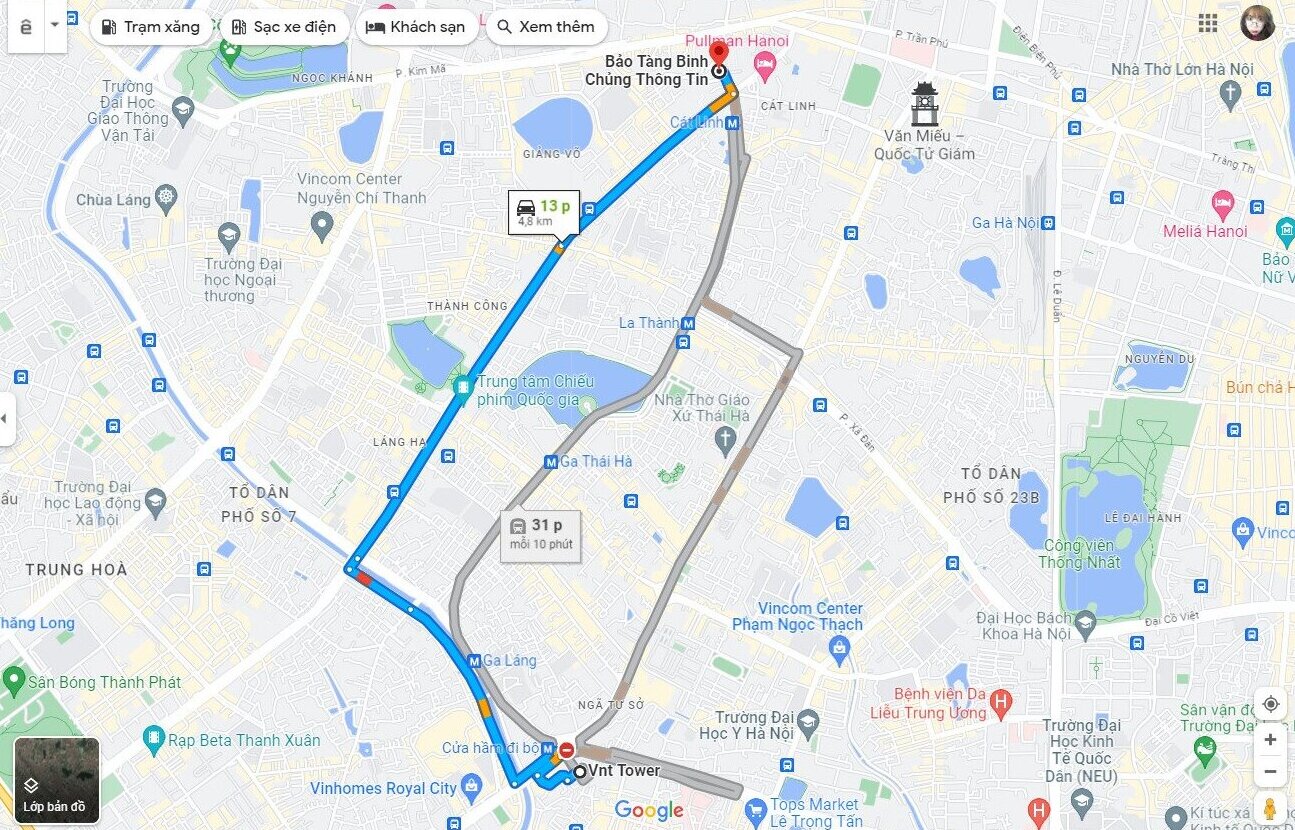This screenshot has width=1295, height=830.
Task: Center map on my location
Action: (1270, 704)
